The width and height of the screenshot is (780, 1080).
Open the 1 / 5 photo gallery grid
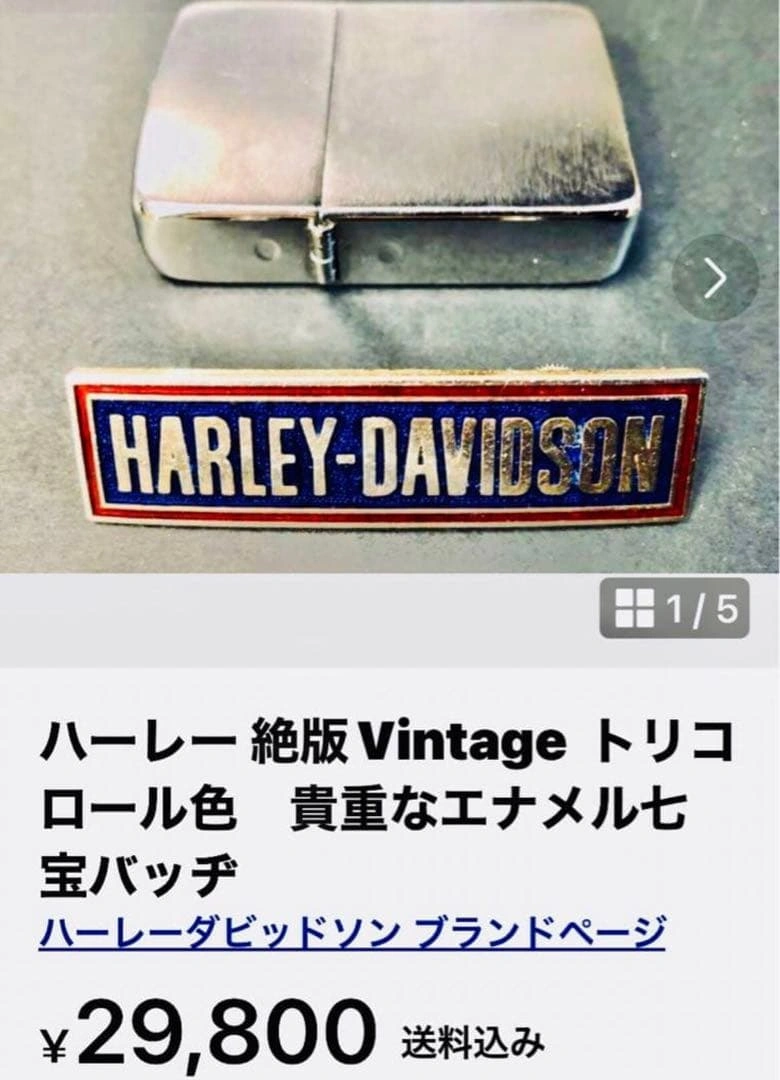click(674, 608)
